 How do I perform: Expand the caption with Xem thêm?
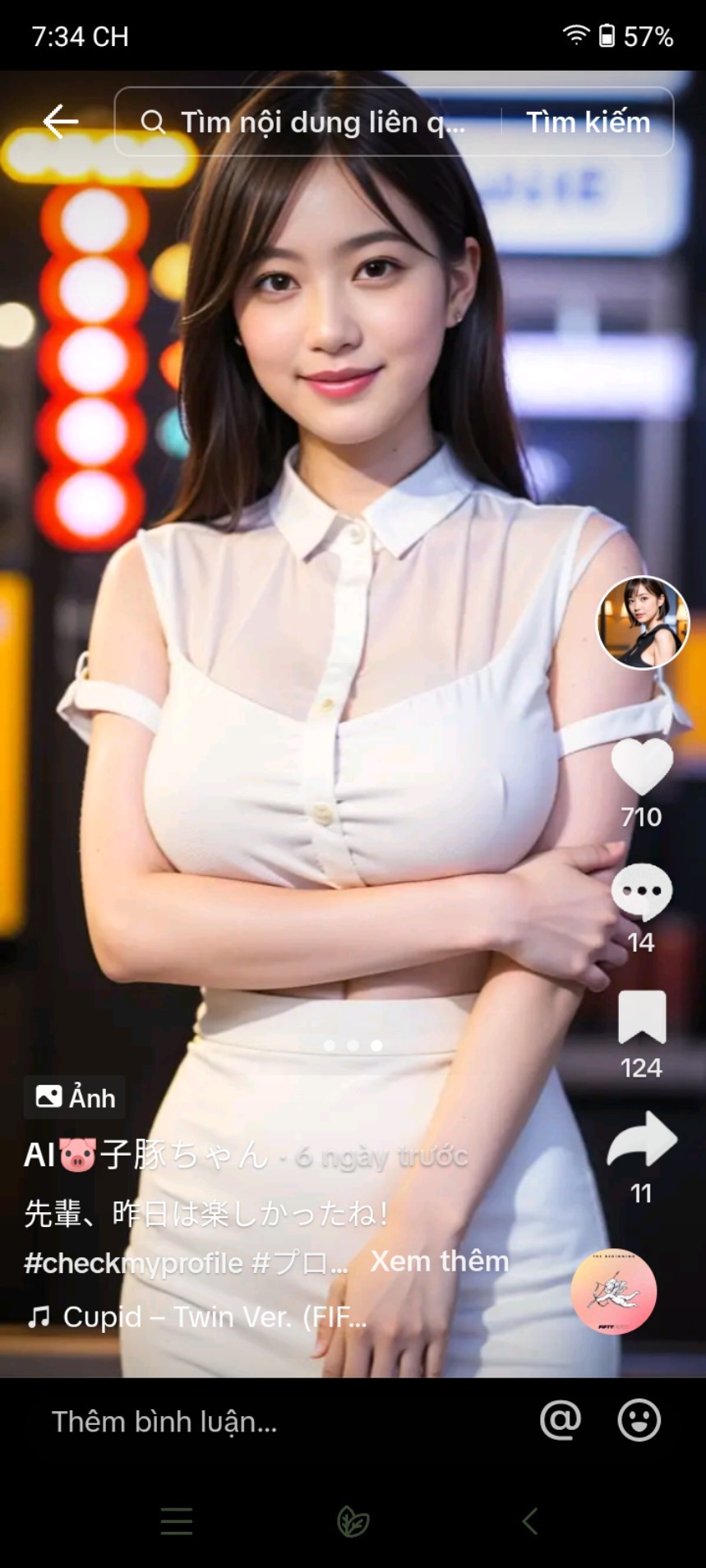(x=440, y=1261)
